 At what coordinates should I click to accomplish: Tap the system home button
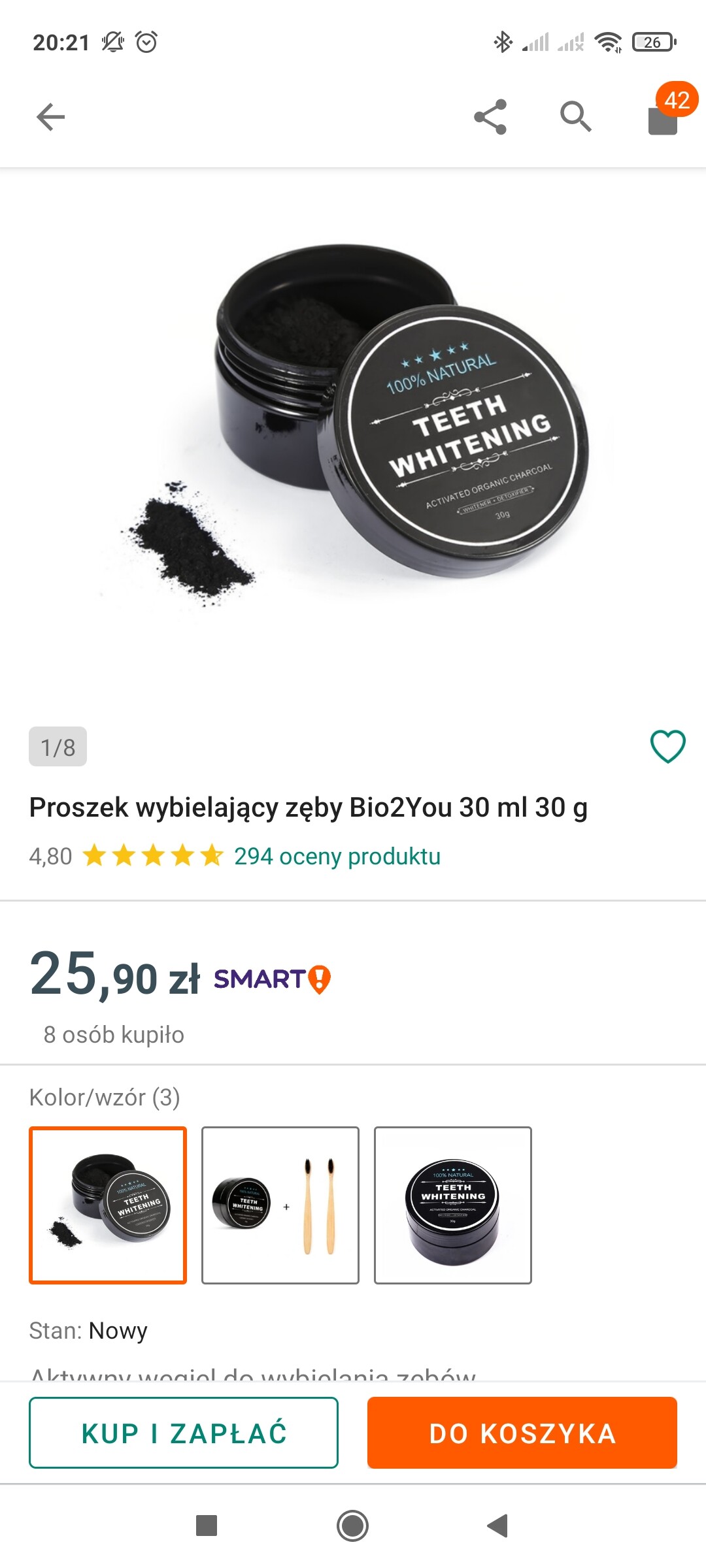[353, 1526]
